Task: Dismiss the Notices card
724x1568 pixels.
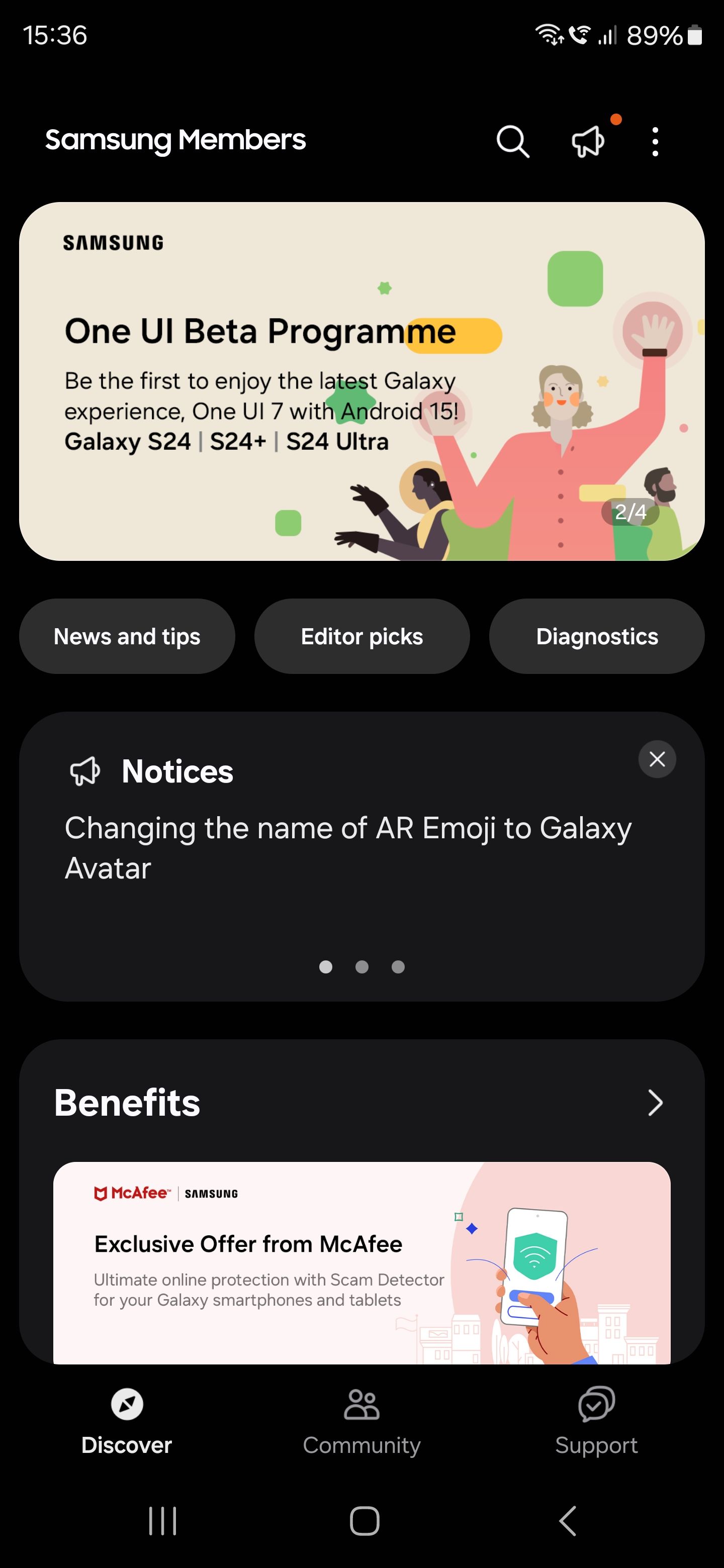Action: pyautogui.click(x=657, y=759)
